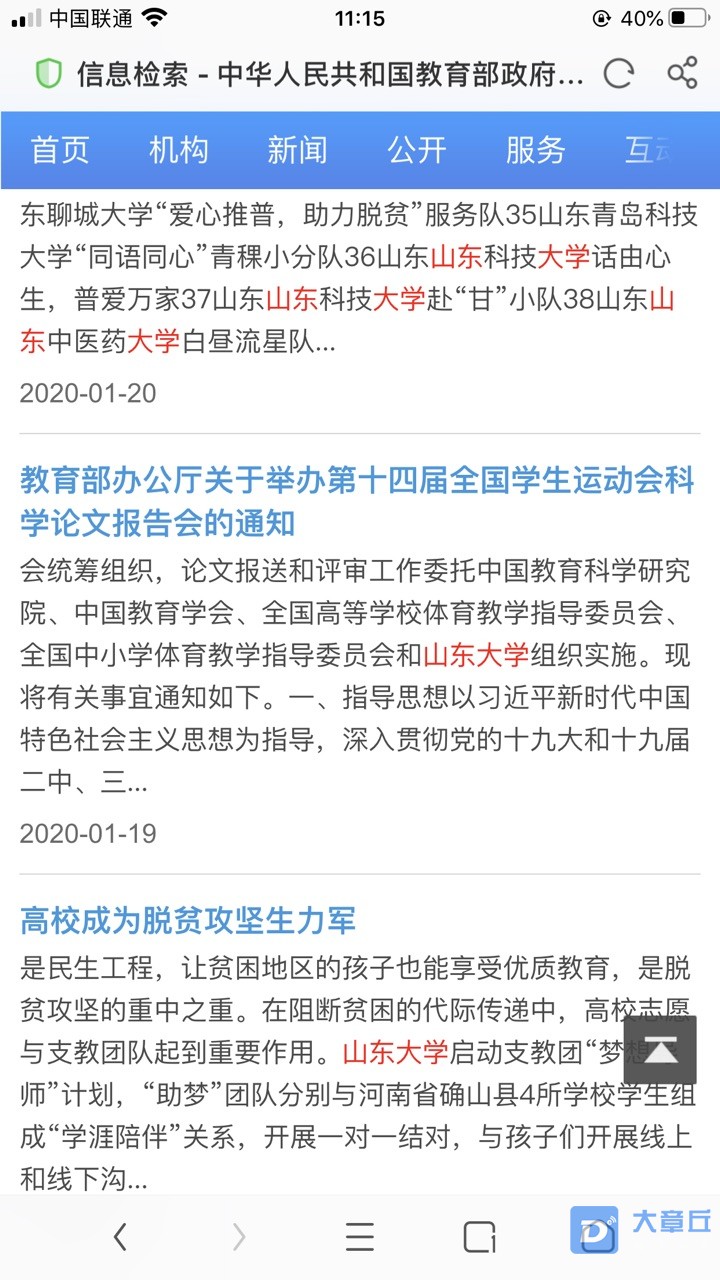View open browser tabs
The image size is (720, 1280).
(x=479, y=1238)
